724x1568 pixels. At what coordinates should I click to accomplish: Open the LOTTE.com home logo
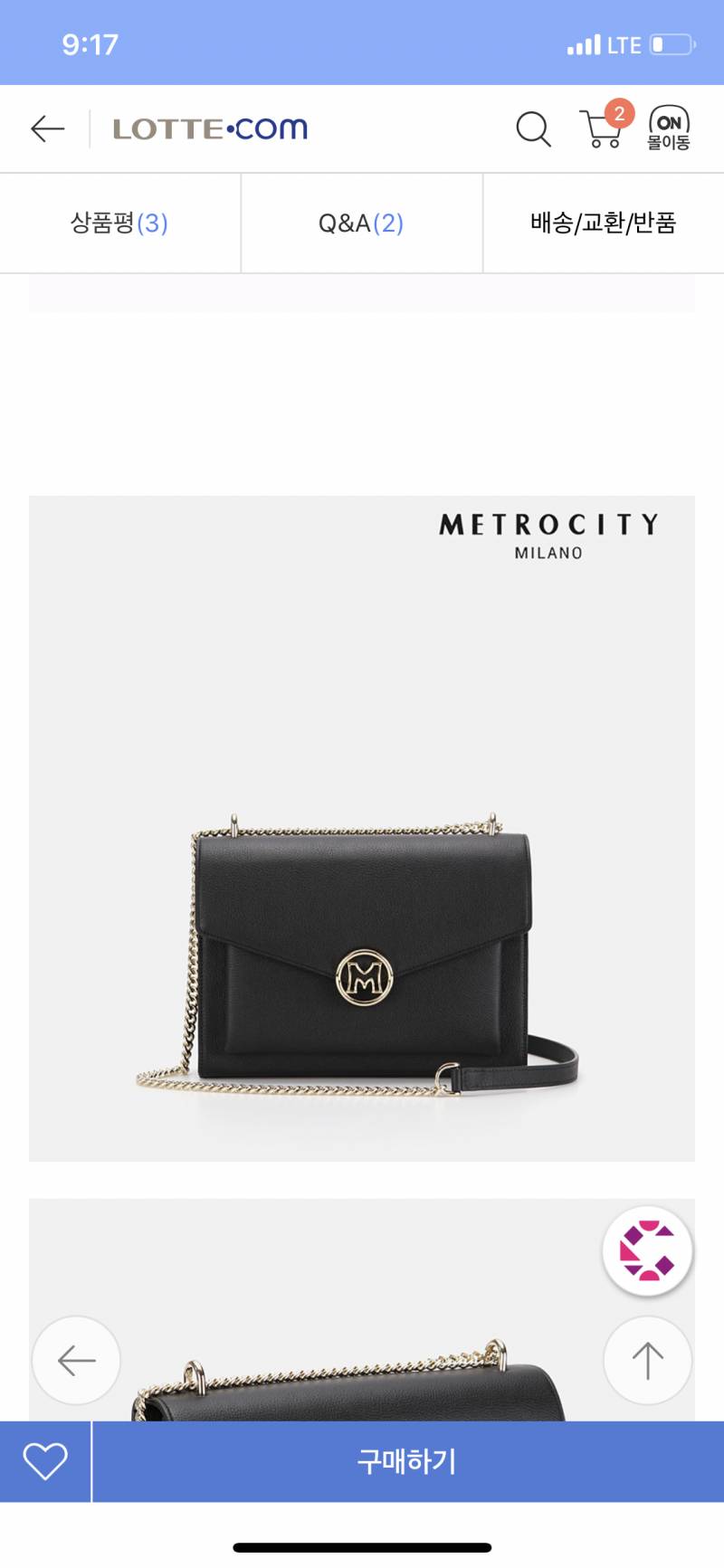[210, 128]
